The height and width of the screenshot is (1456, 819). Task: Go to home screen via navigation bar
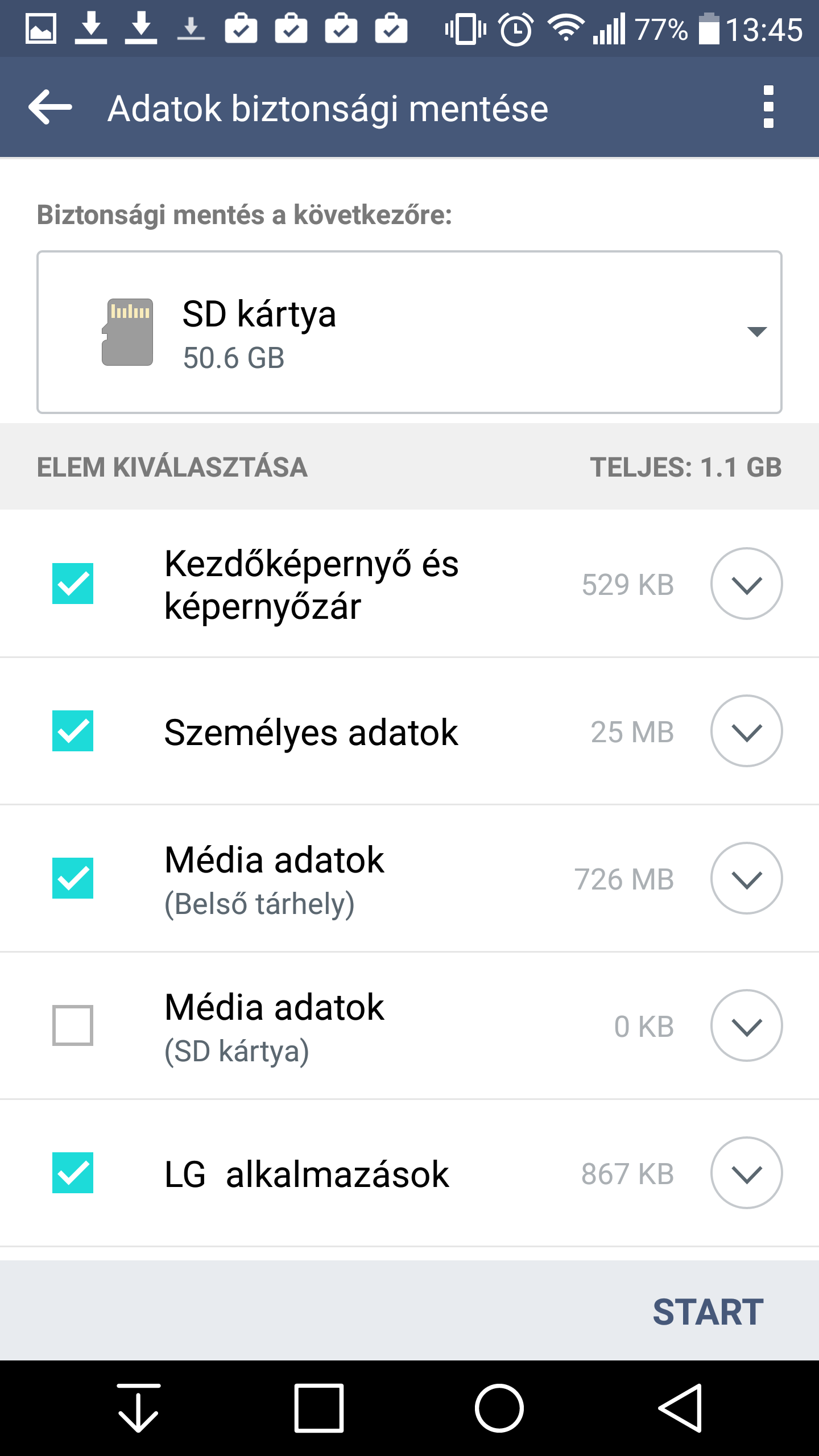pos(499,1408)
